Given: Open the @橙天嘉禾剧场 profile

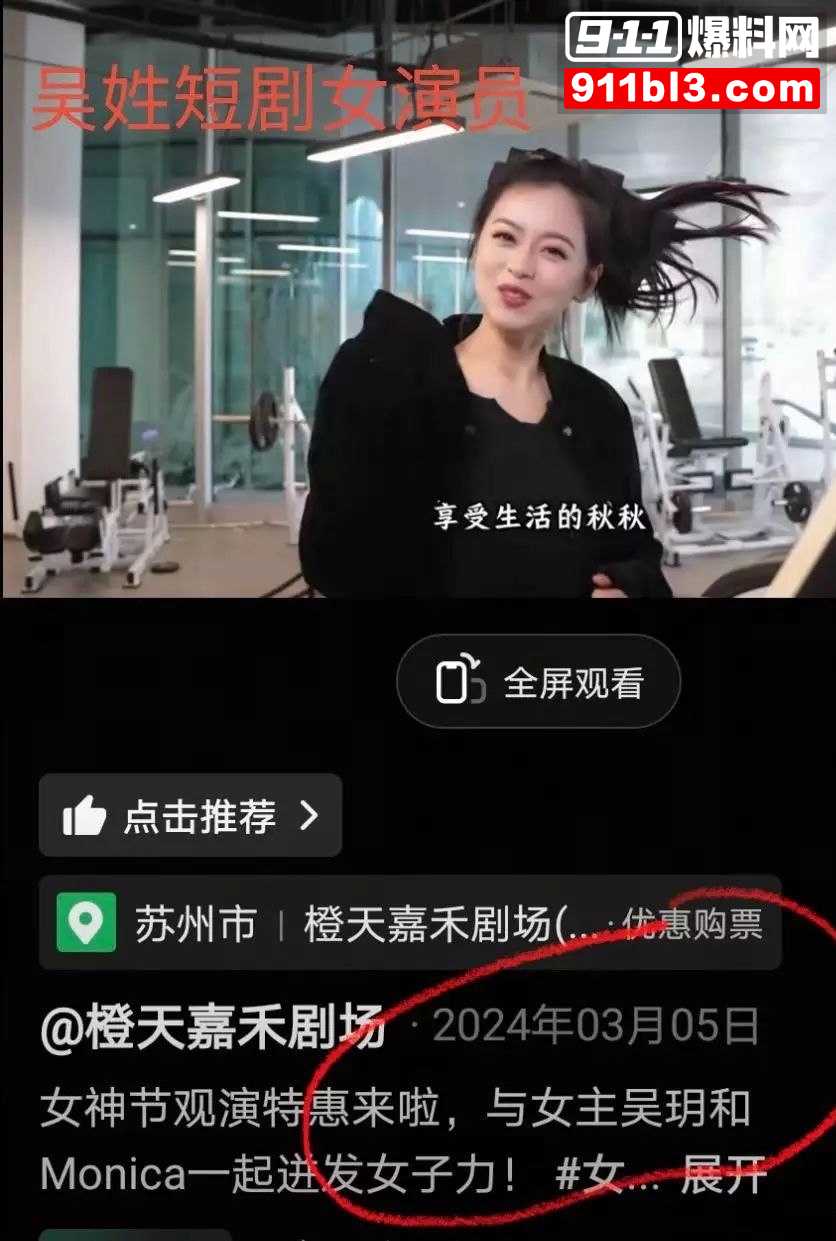Looking at the screenshot, I should pyautogui.click(x=212, y=1028).
